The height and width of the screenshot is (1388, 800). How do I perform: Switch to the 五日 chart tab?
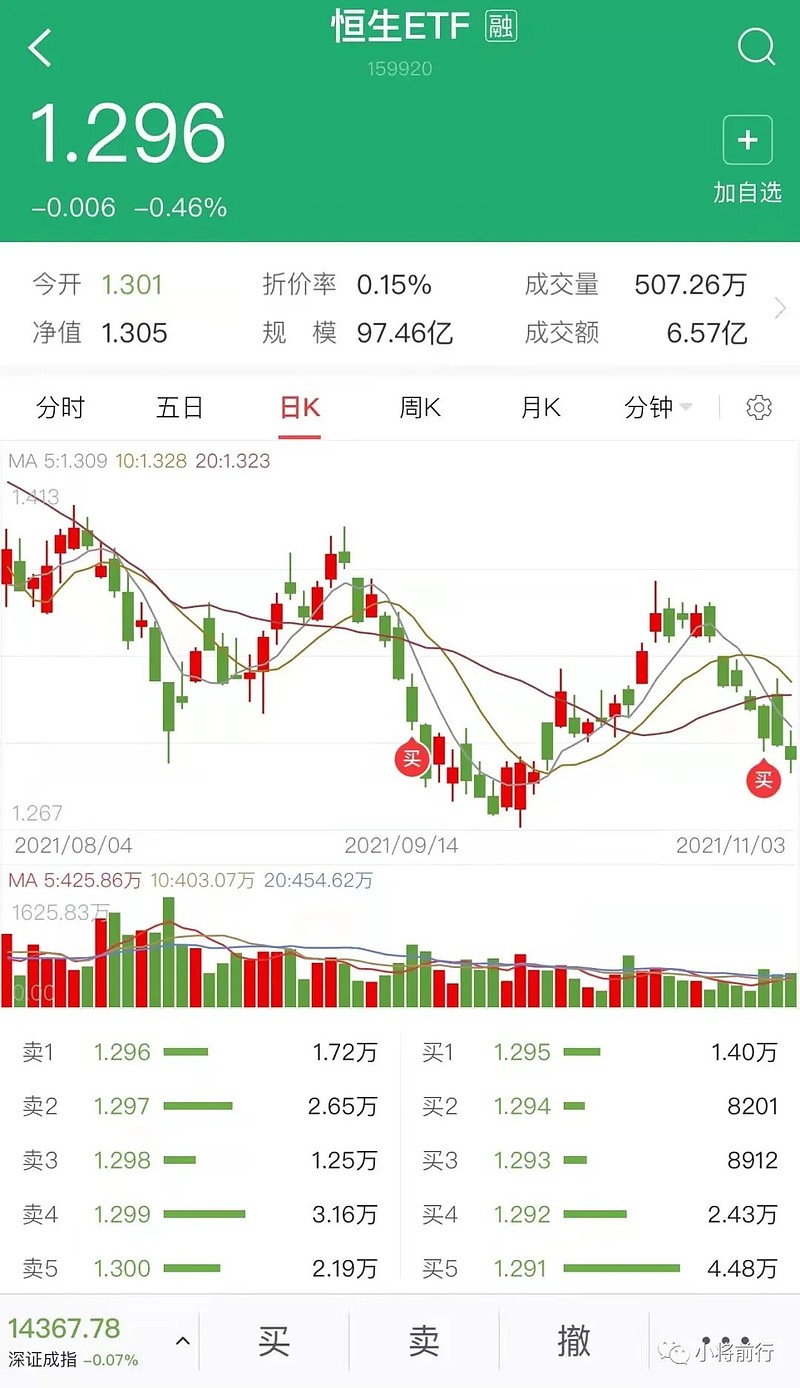pos(180,408)
